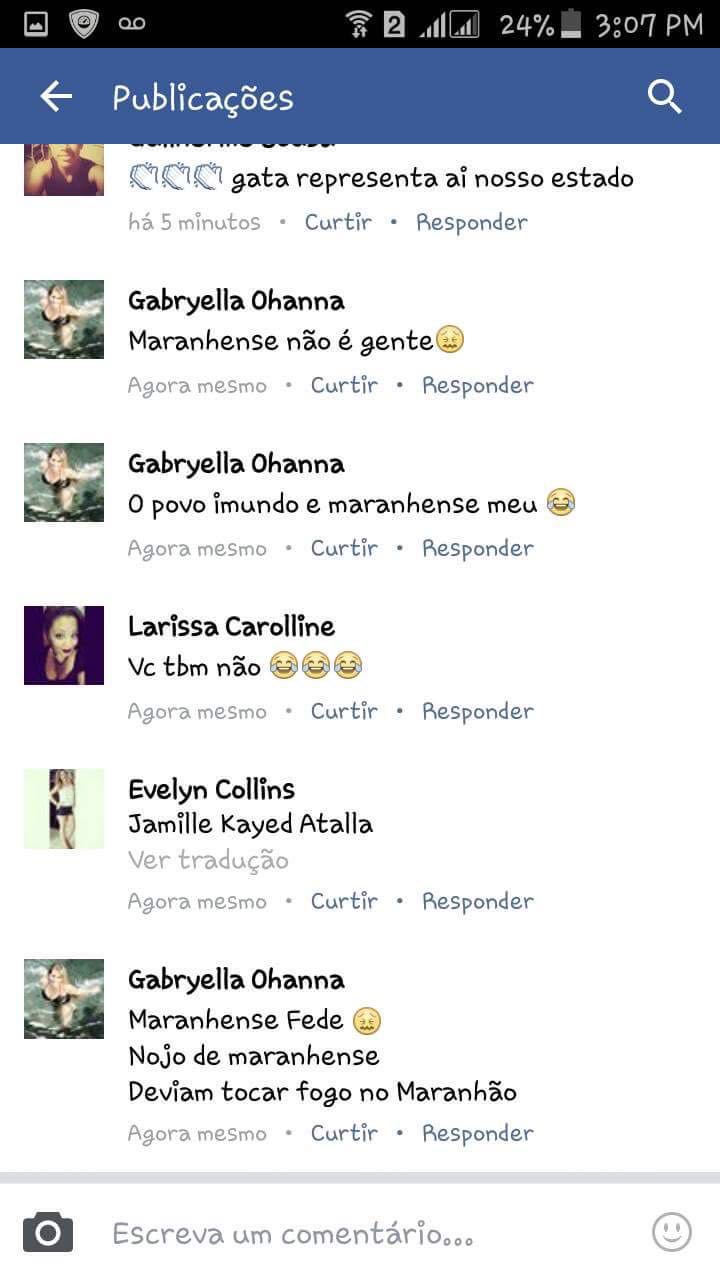This screenshot has width=720, height=1280.
Task: Like Larissa Carolline's 'Vc tbm não' comment
Action: click(x=344, y=711)
